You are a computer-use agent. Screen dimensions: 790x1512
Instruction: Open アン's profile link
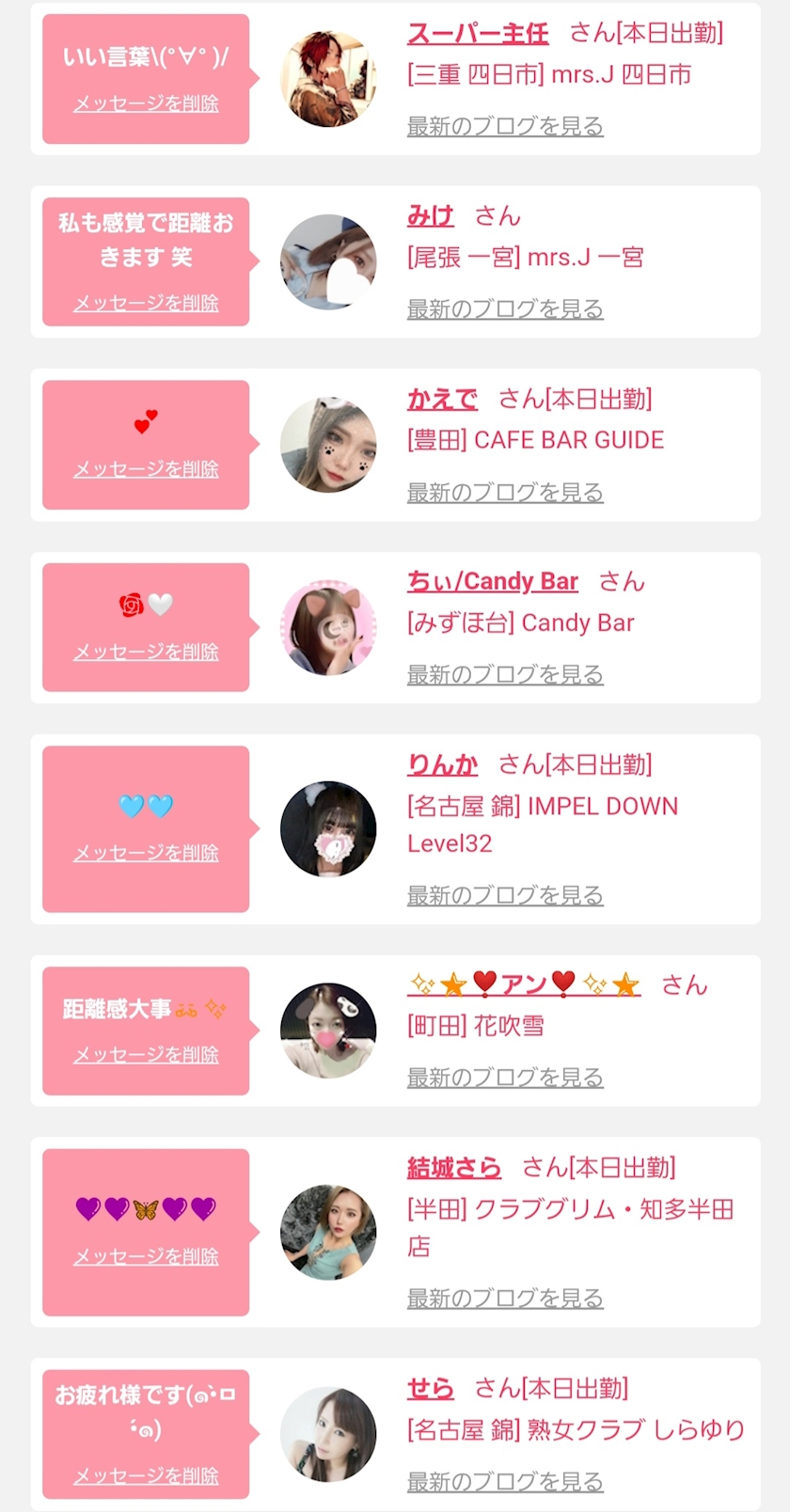[524, 984]
